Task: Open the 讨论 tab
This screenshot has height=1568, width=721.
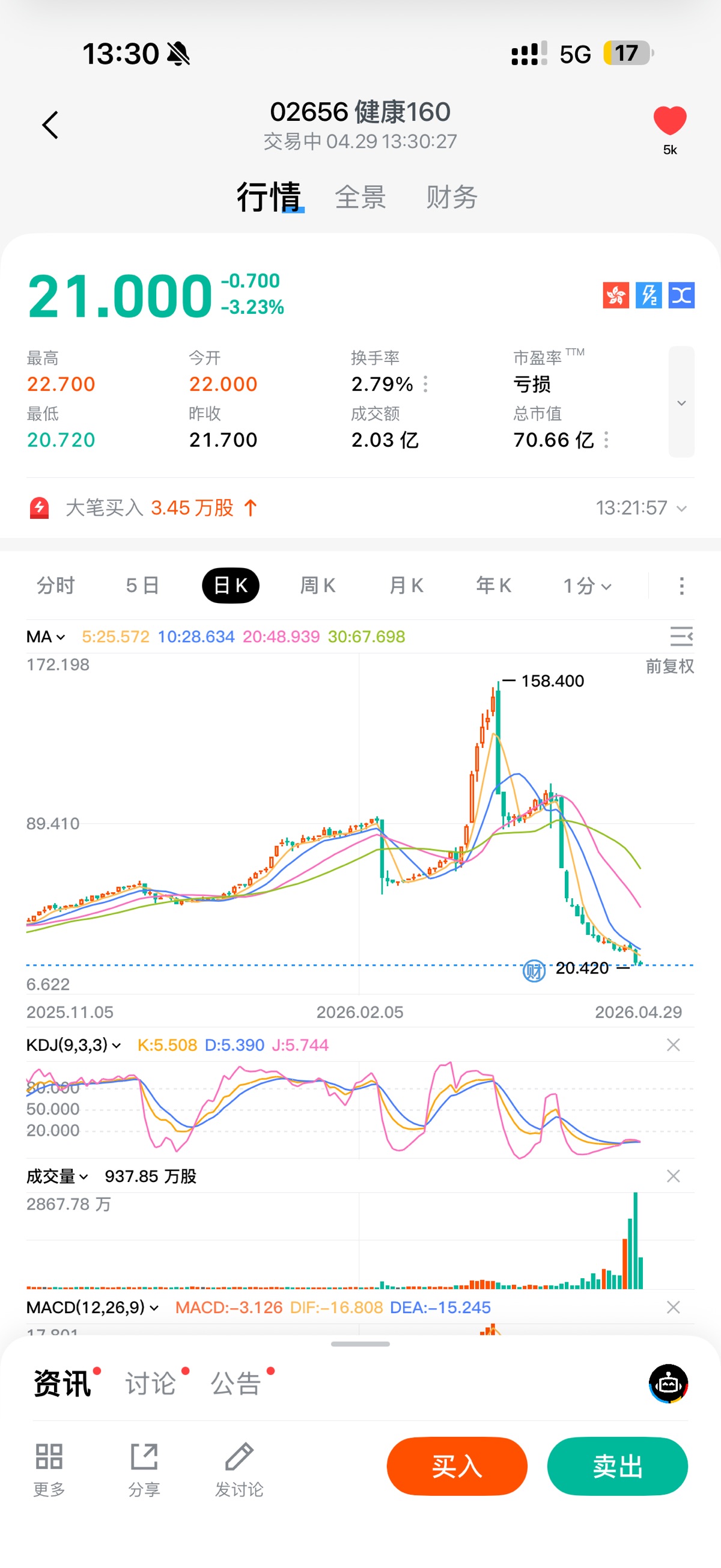Action: 151,1383
